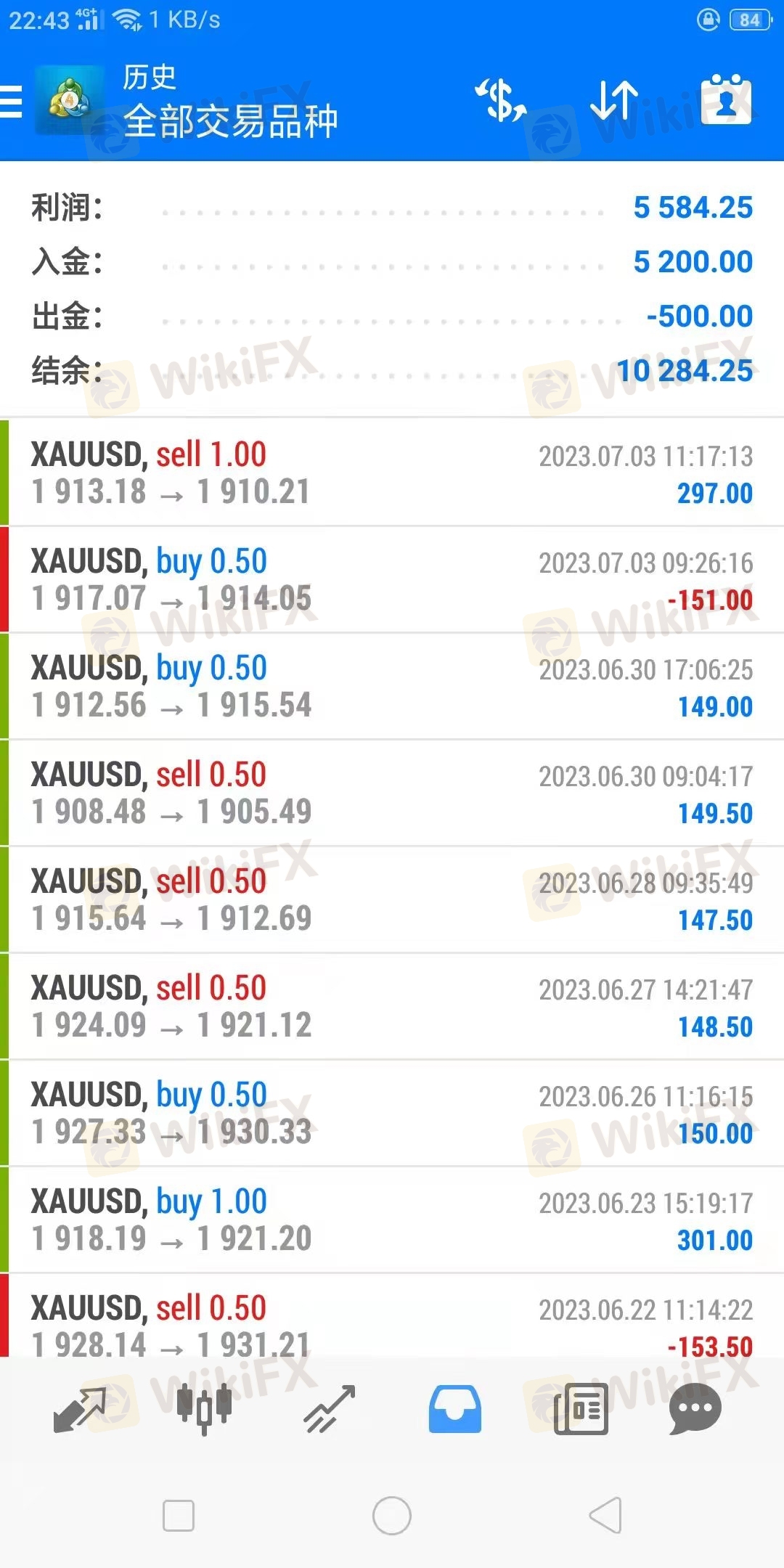Select the History inbox tab
This screenshot has height=1568, width=784.
[455, 1409]
